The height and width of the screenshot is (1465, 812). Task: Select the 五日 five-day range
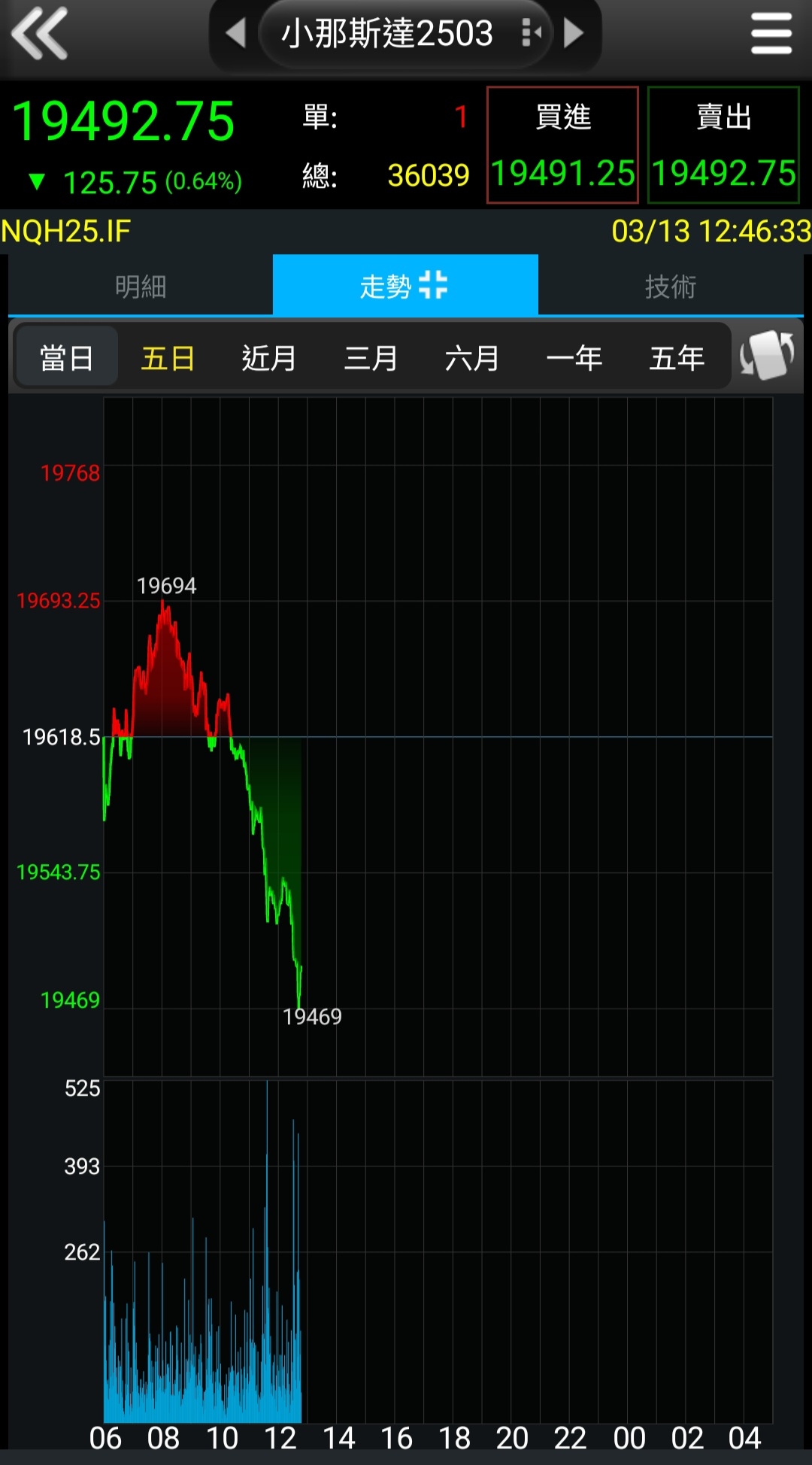tap(168, 358)
